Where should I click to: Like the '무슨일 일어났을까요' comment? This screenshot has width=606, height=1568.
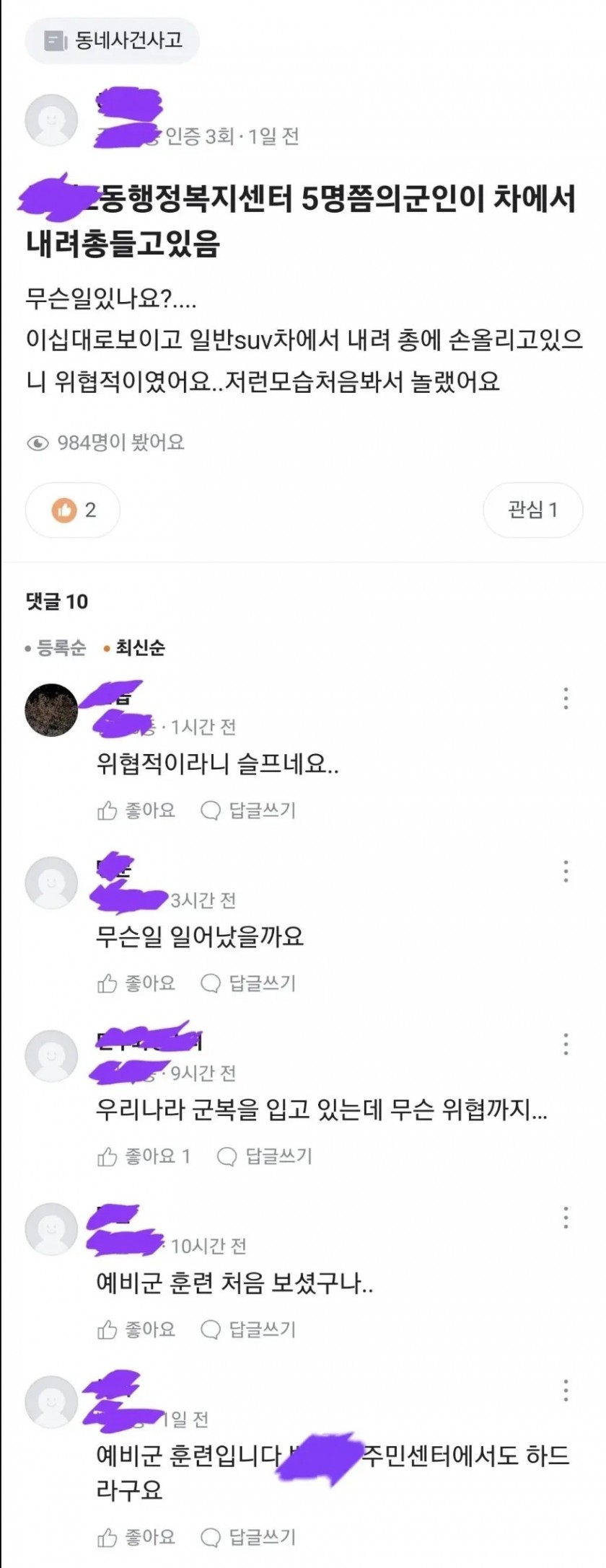coord(136,983)
